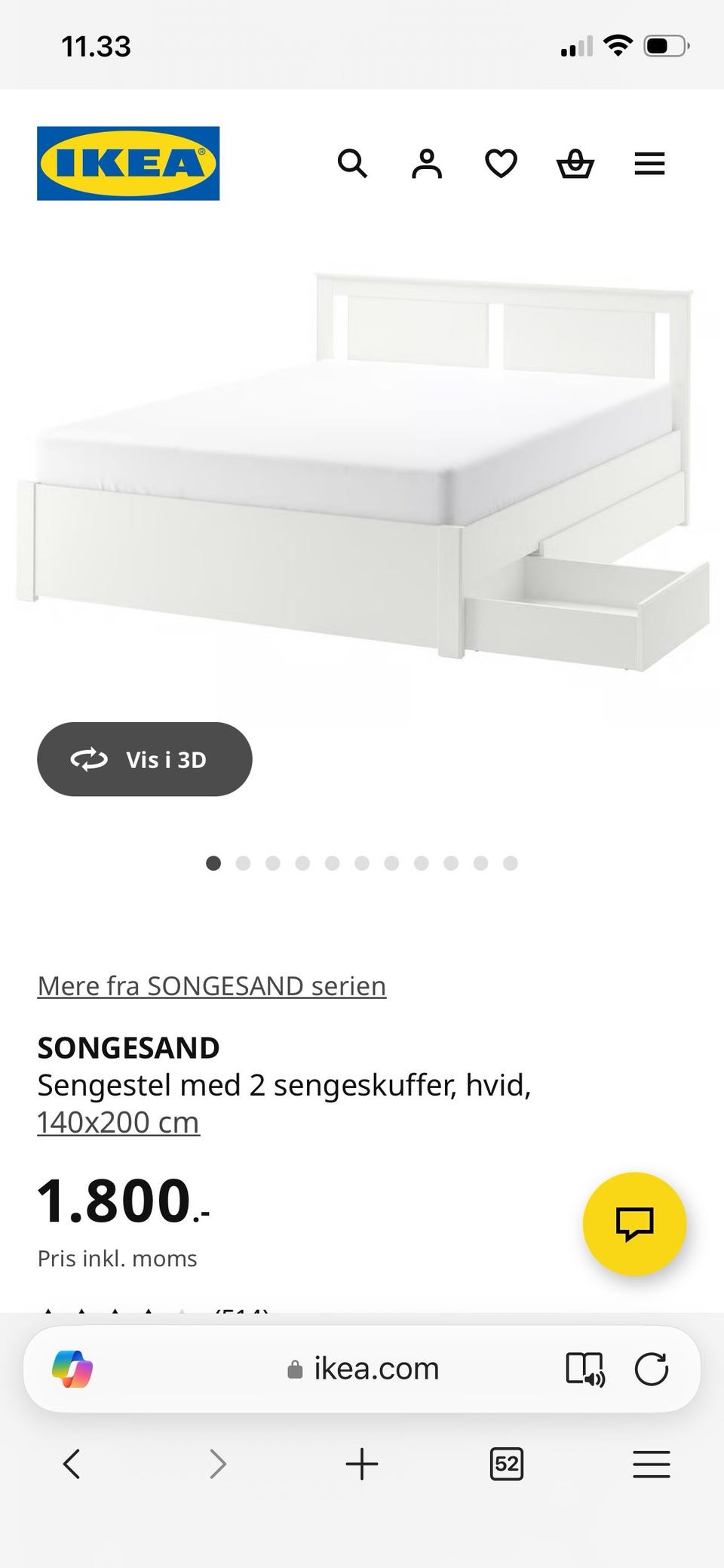The height and width of the screenshot is (1568, 724).
Task: Show all open tabs via tab counter
Action: pyautogui.click(x=507, y=1464)
